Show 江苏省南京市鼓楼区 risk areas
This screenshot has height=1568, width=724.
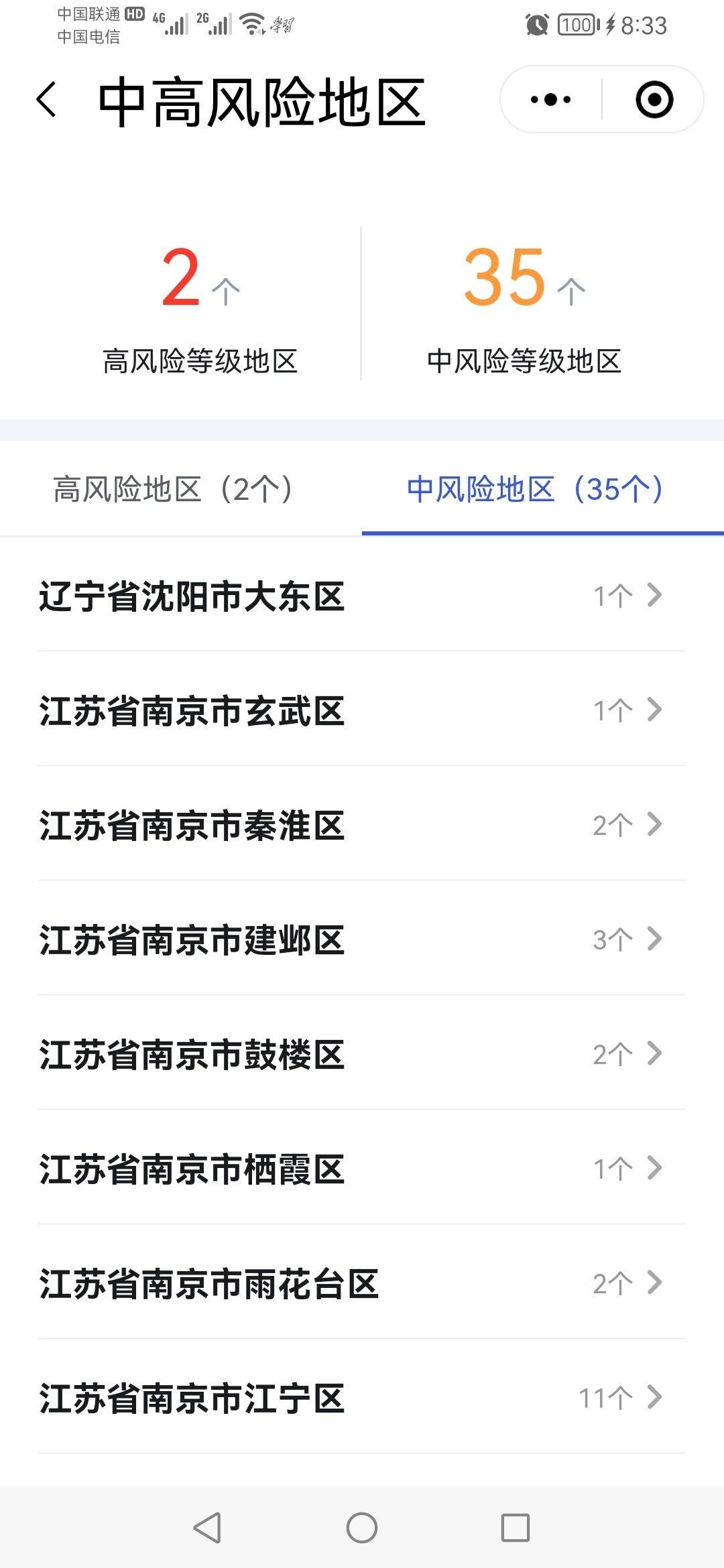point(362,1053)
